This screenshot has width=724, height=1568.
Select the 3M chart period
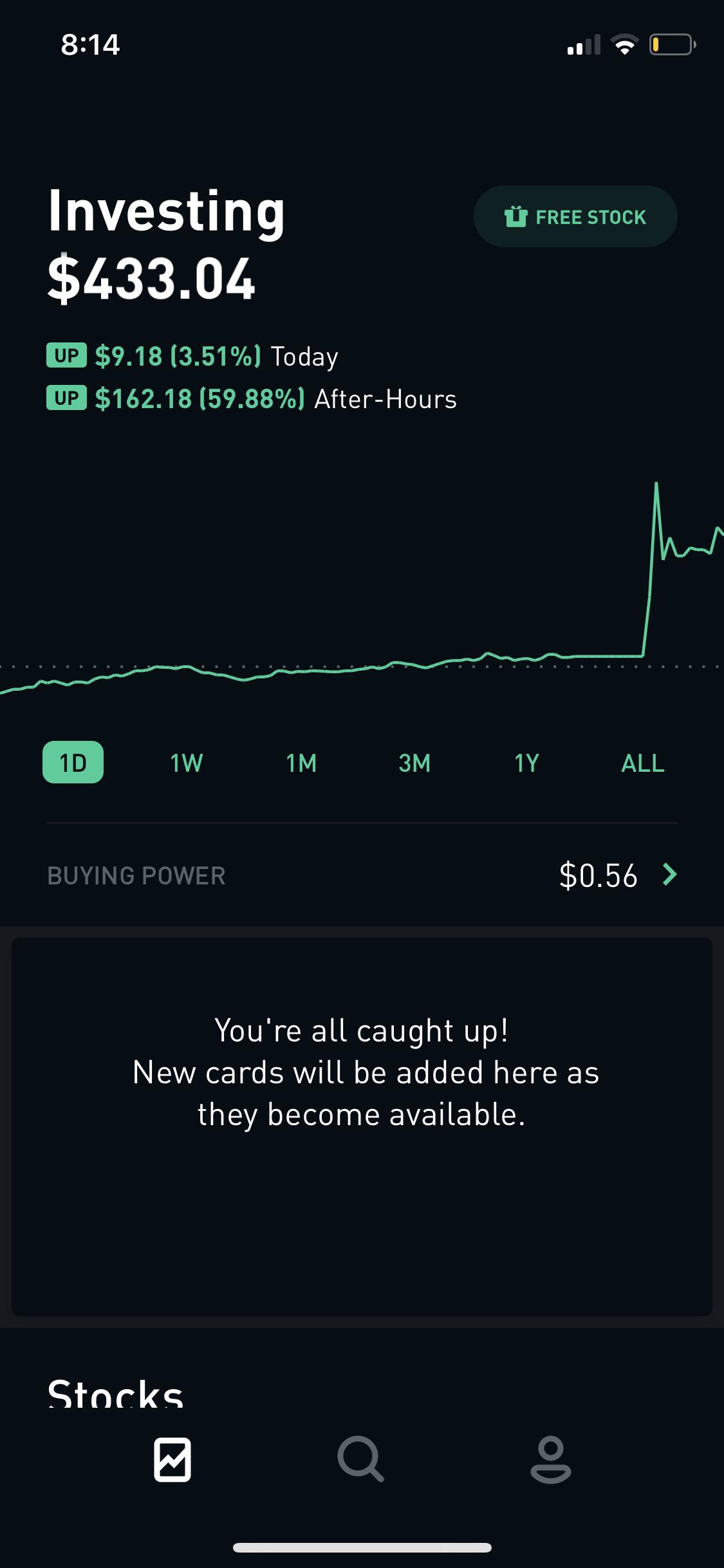coord(415,761)
